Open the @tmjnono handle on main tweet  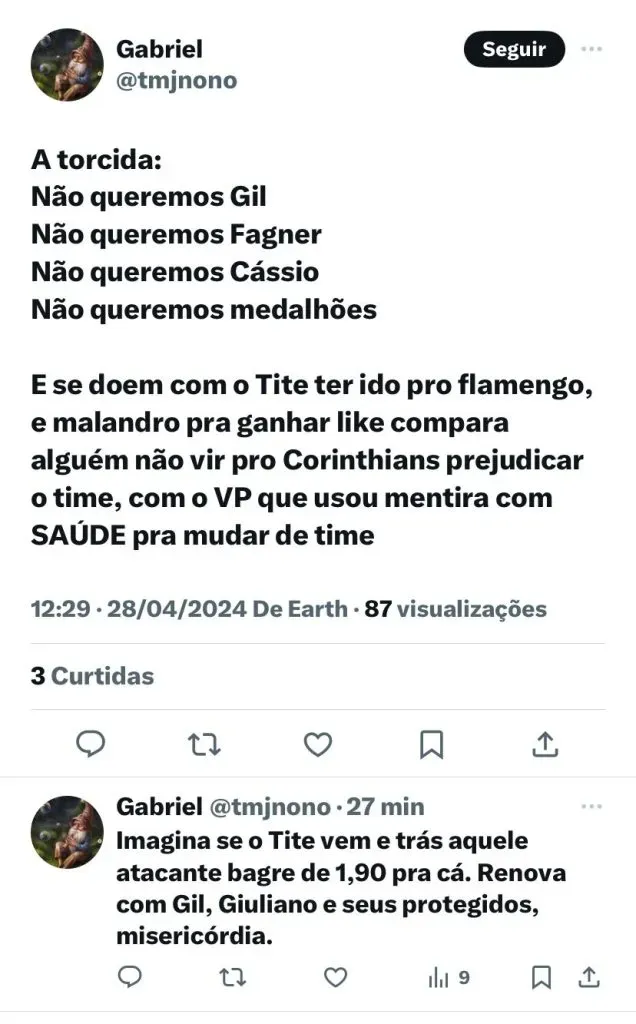coord(177,80)
